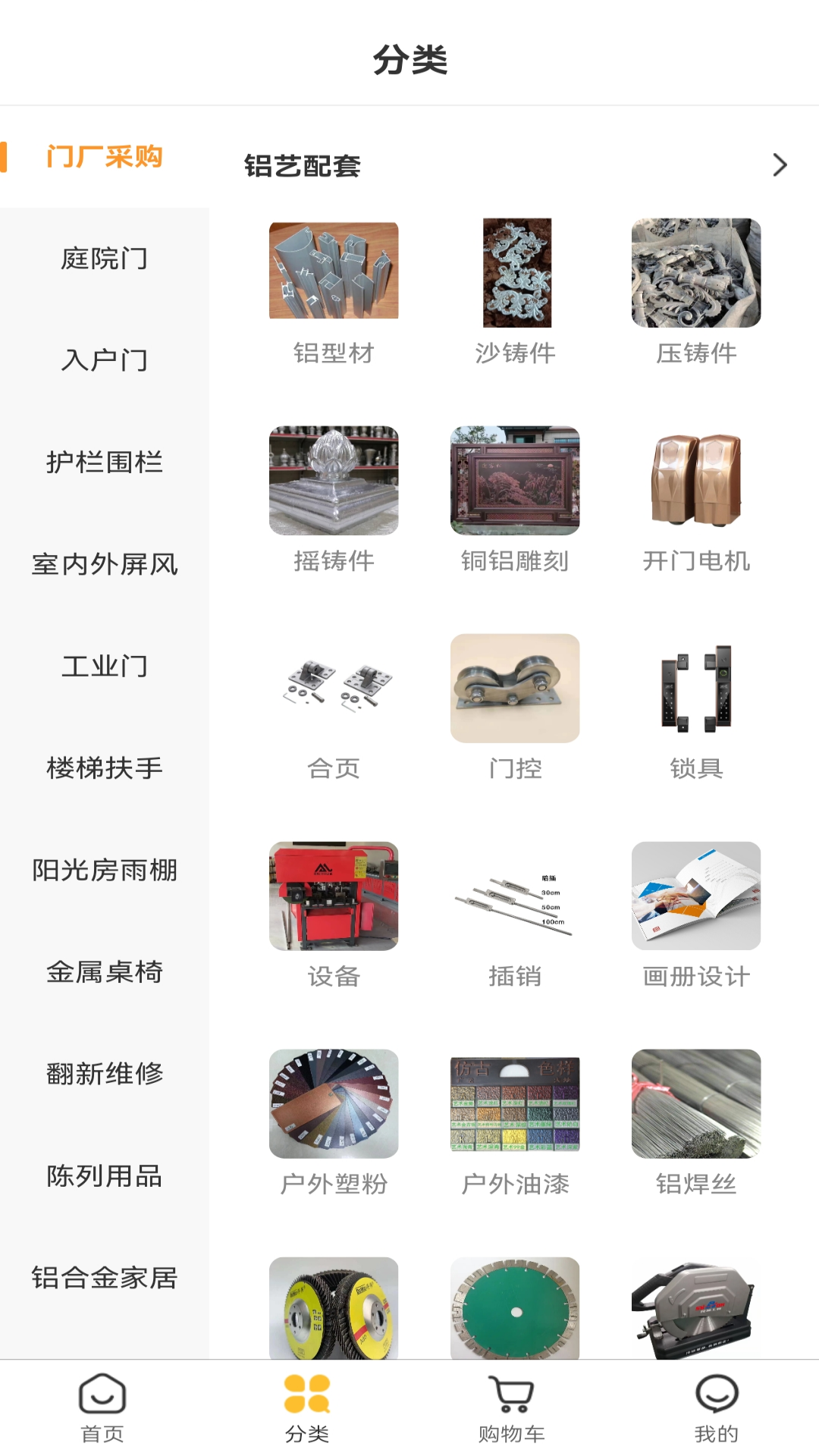Select the 庭院门 sidebar category

click(x=105, y=258)
